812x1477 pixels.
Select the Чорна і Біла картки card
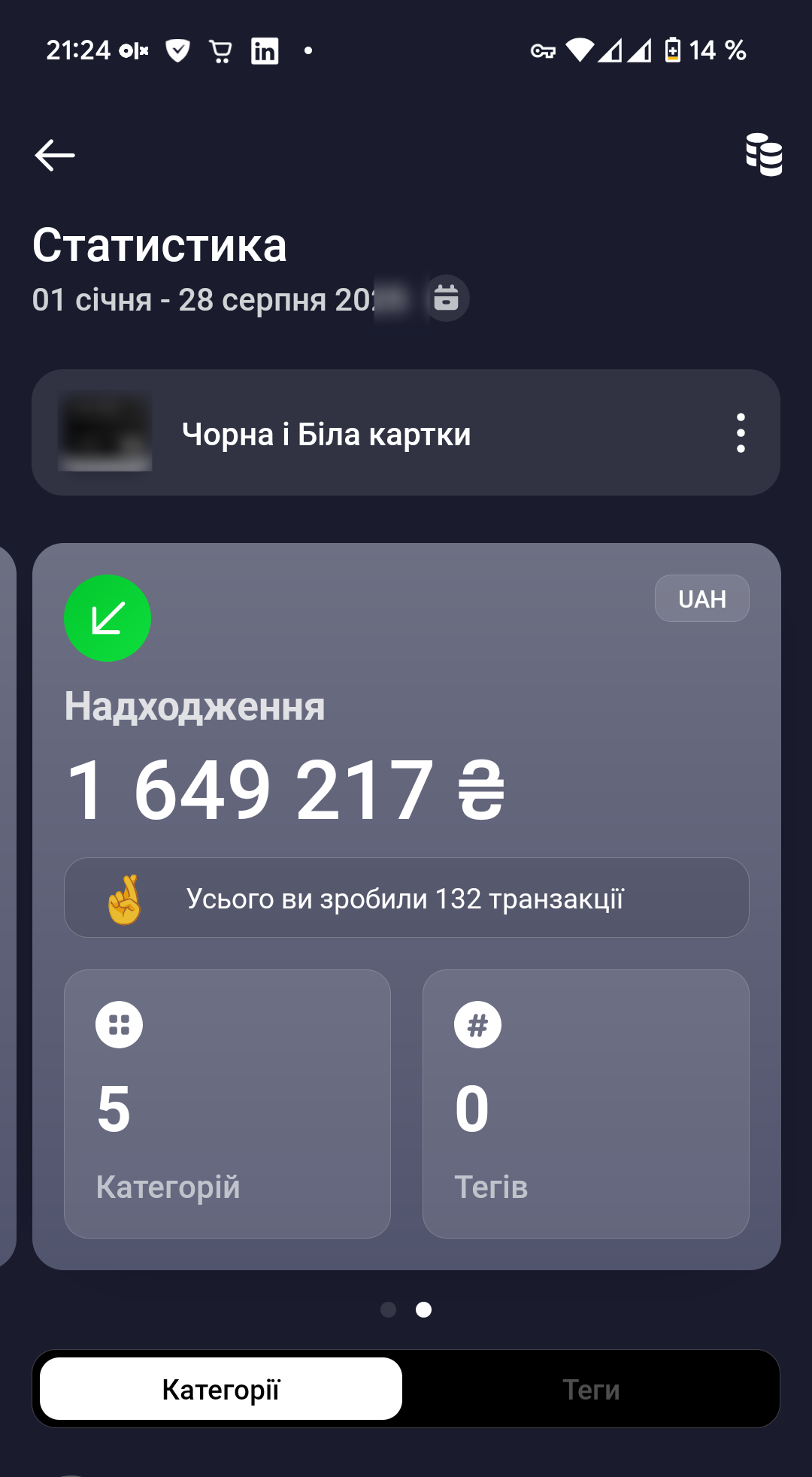(x=326, y=434)
